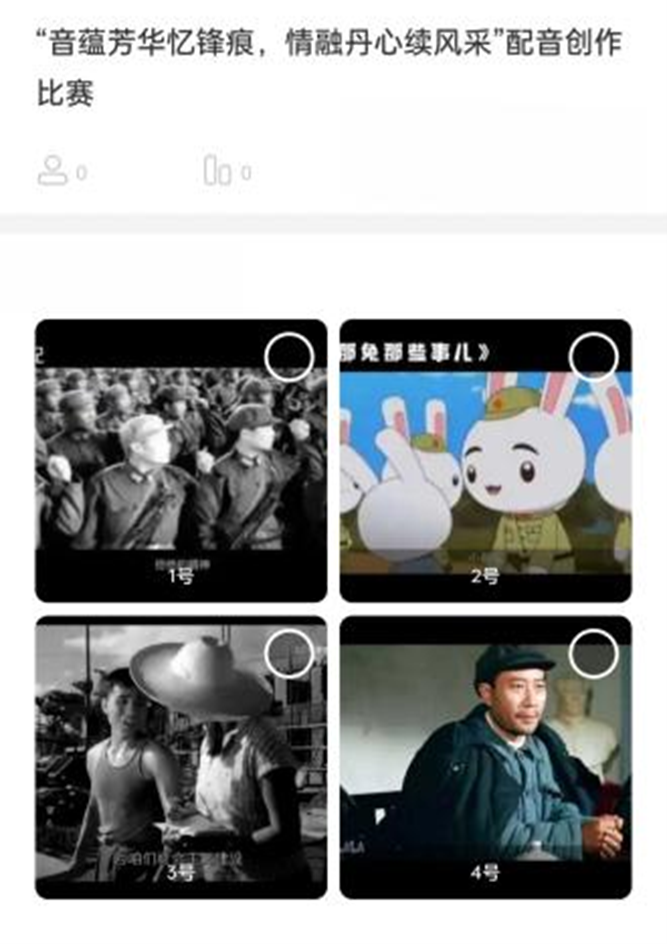Viewport: 667px width, 944px height.
Task: Choose entry 4号 with its selection circle
Action: pos(593,654)
